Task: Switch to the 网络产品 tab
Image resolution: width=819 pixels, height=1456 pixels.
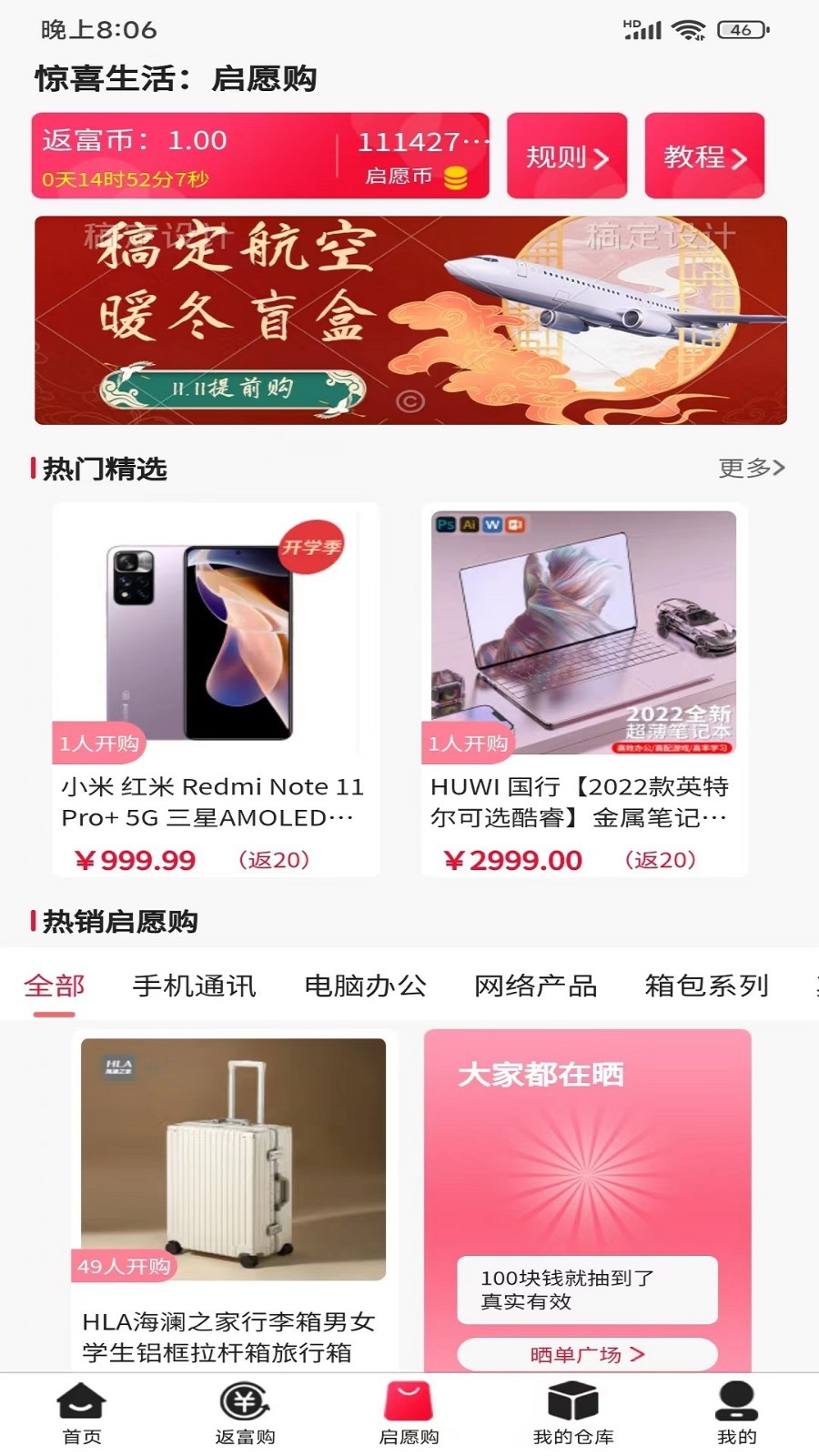Action: pos(536,986)
